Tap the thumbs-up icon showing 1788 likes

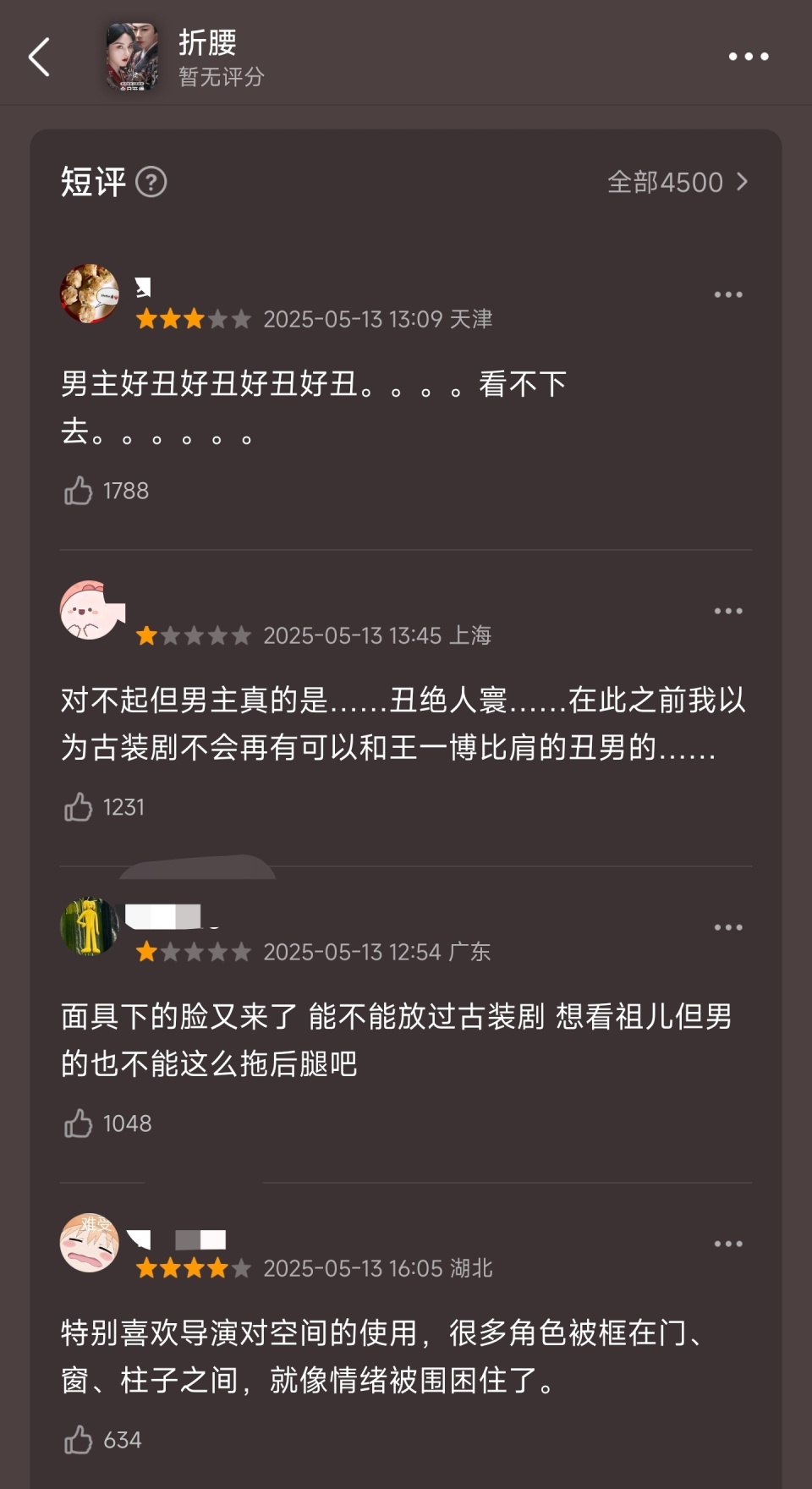click(x=80, y=491)
